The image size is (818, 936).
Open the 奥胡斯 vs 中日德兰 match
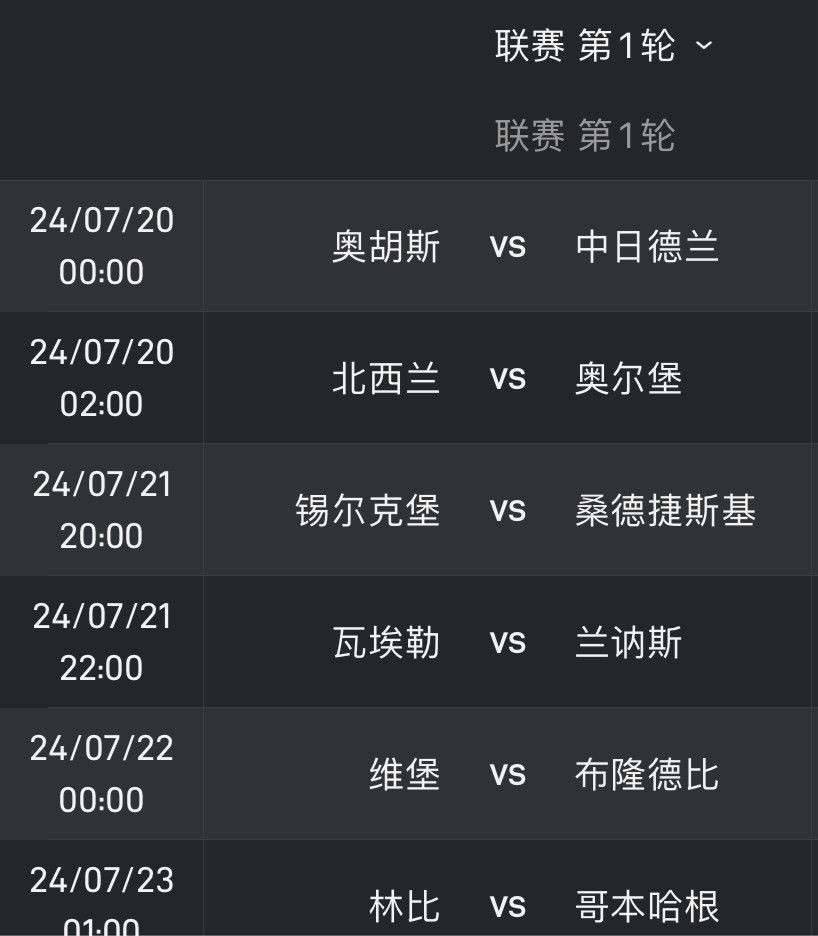(508, 246)
